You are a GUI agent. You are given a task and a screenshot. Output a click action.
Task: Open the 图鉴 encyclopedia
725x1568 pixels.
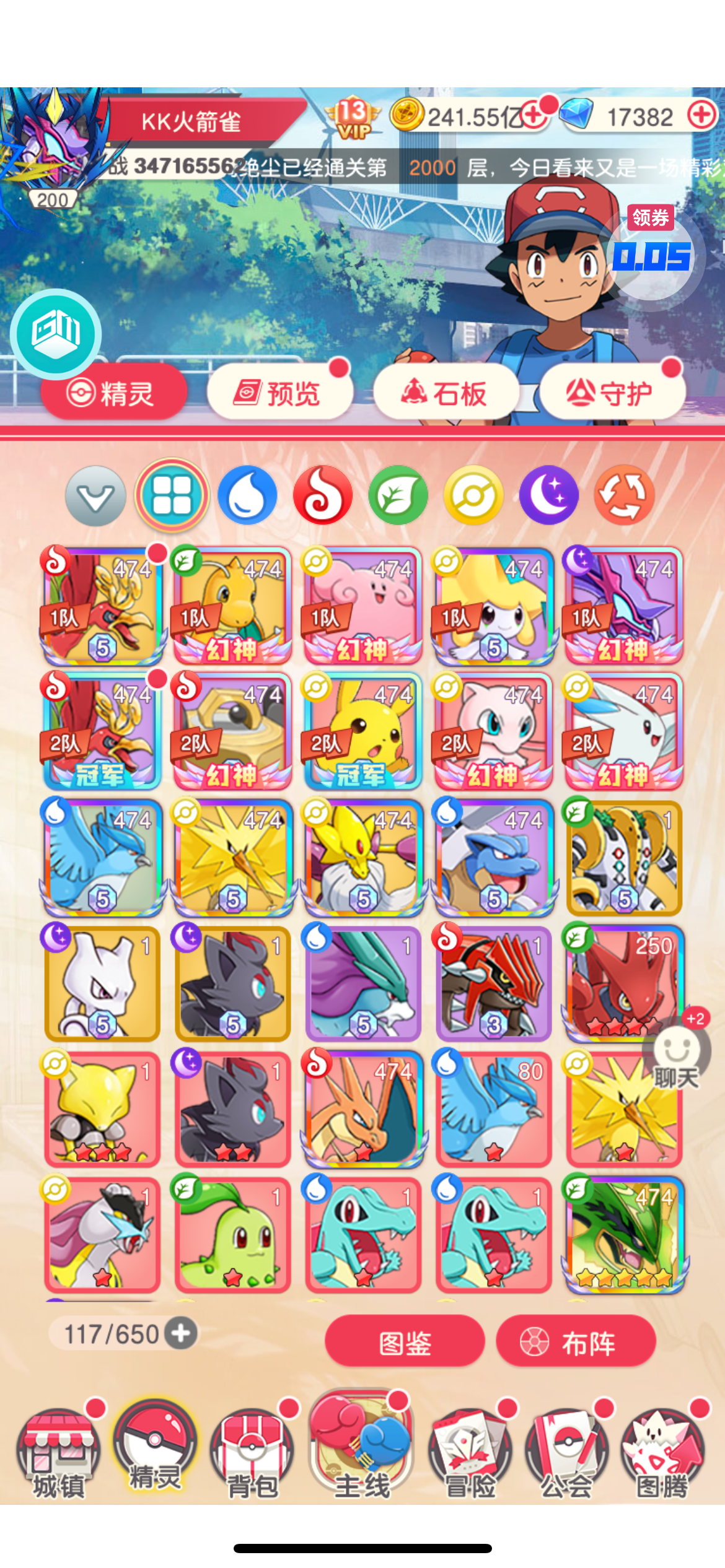pyautogui.click(x=405, y=1343)
